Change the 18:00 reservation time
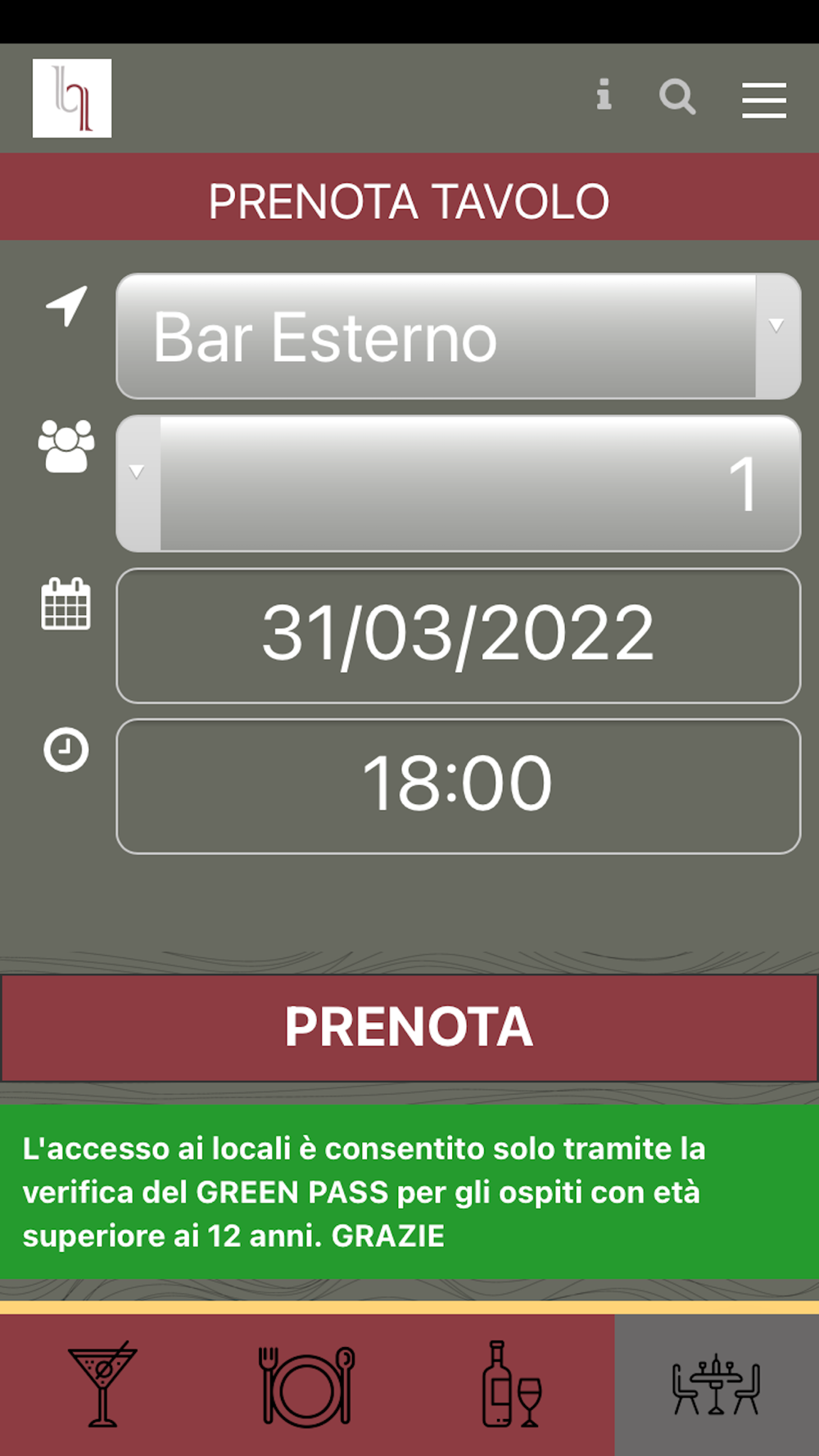Image resolution: width=819 pixels, height=1456 pixels. tap(459, 786)
